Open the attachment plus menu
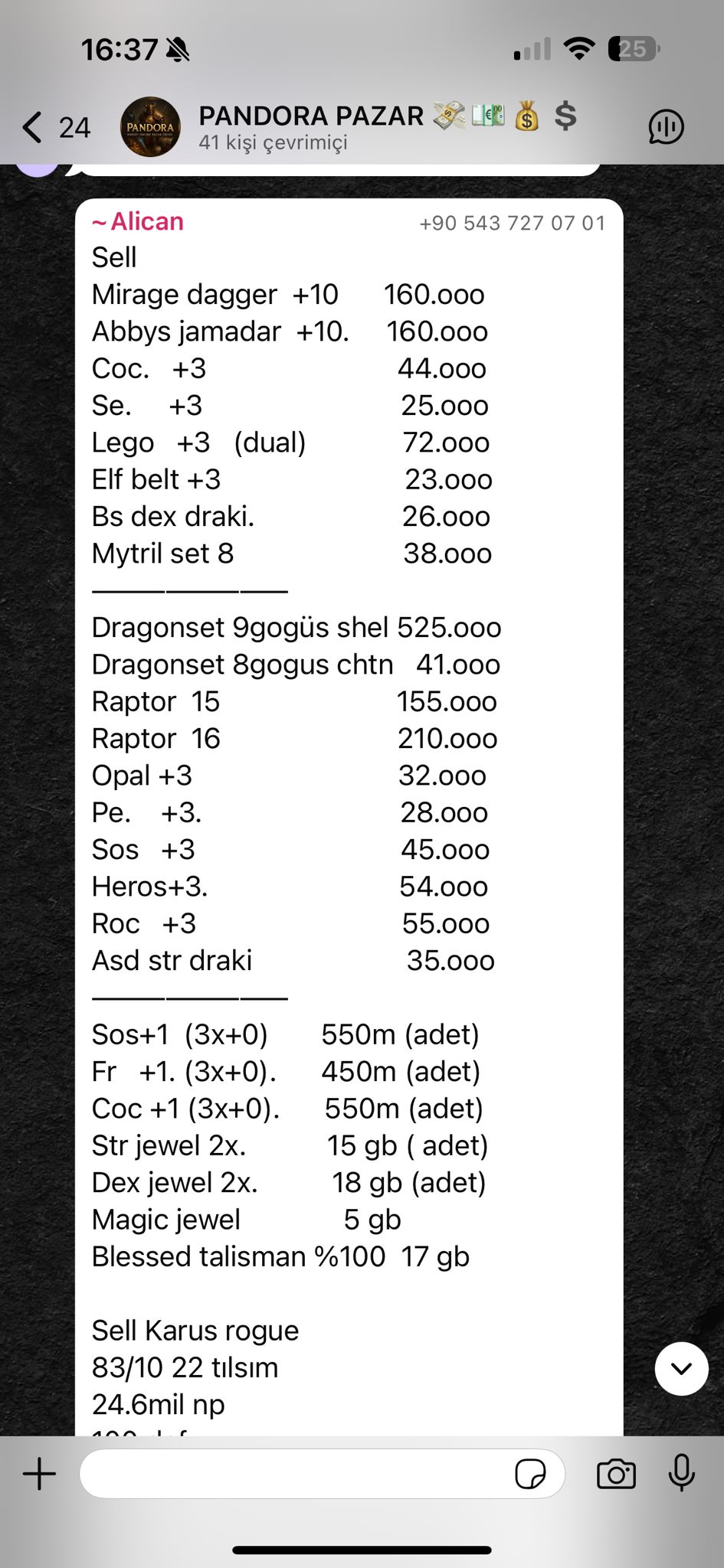 (40, 1474)
